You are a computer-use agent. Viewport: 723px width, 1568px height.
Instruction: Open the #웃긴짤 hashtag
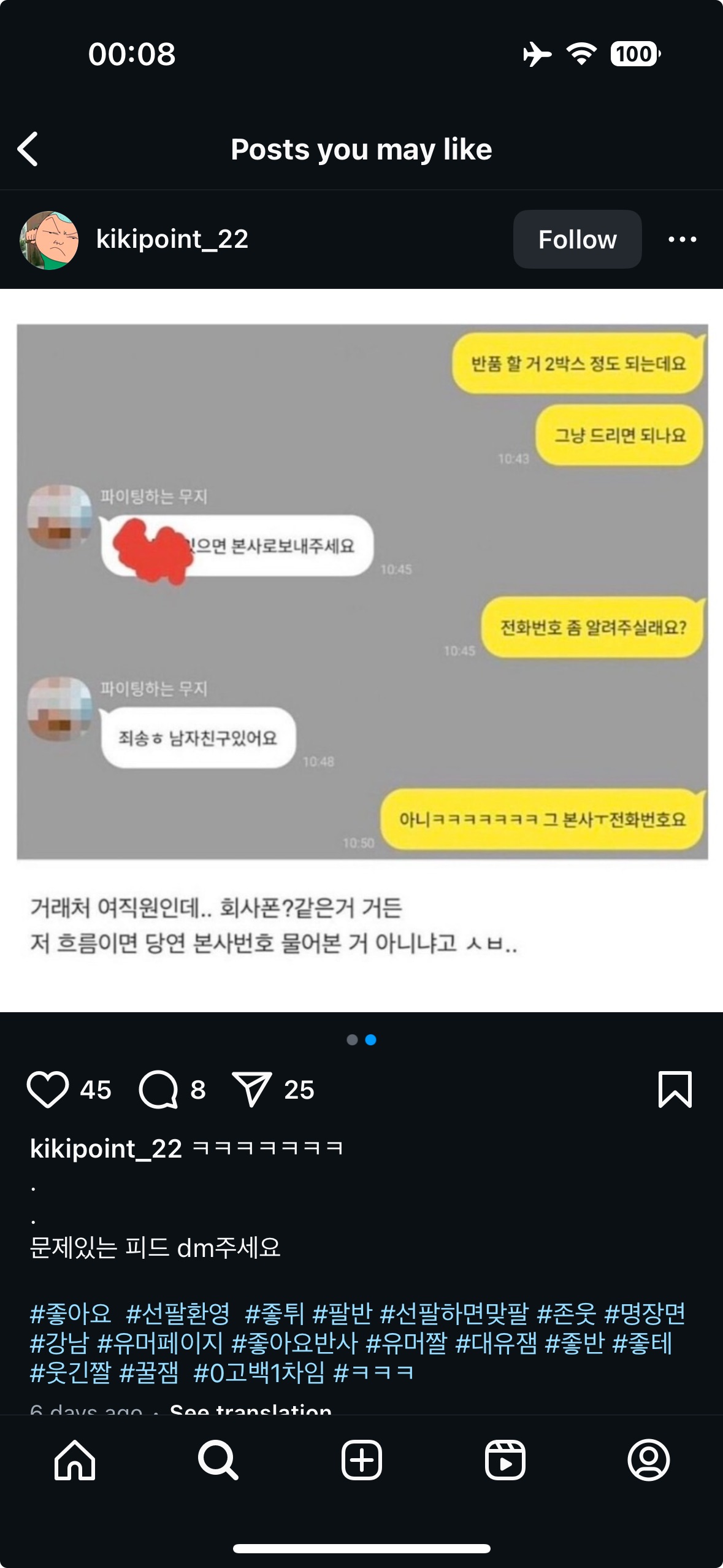(71, 1372)
